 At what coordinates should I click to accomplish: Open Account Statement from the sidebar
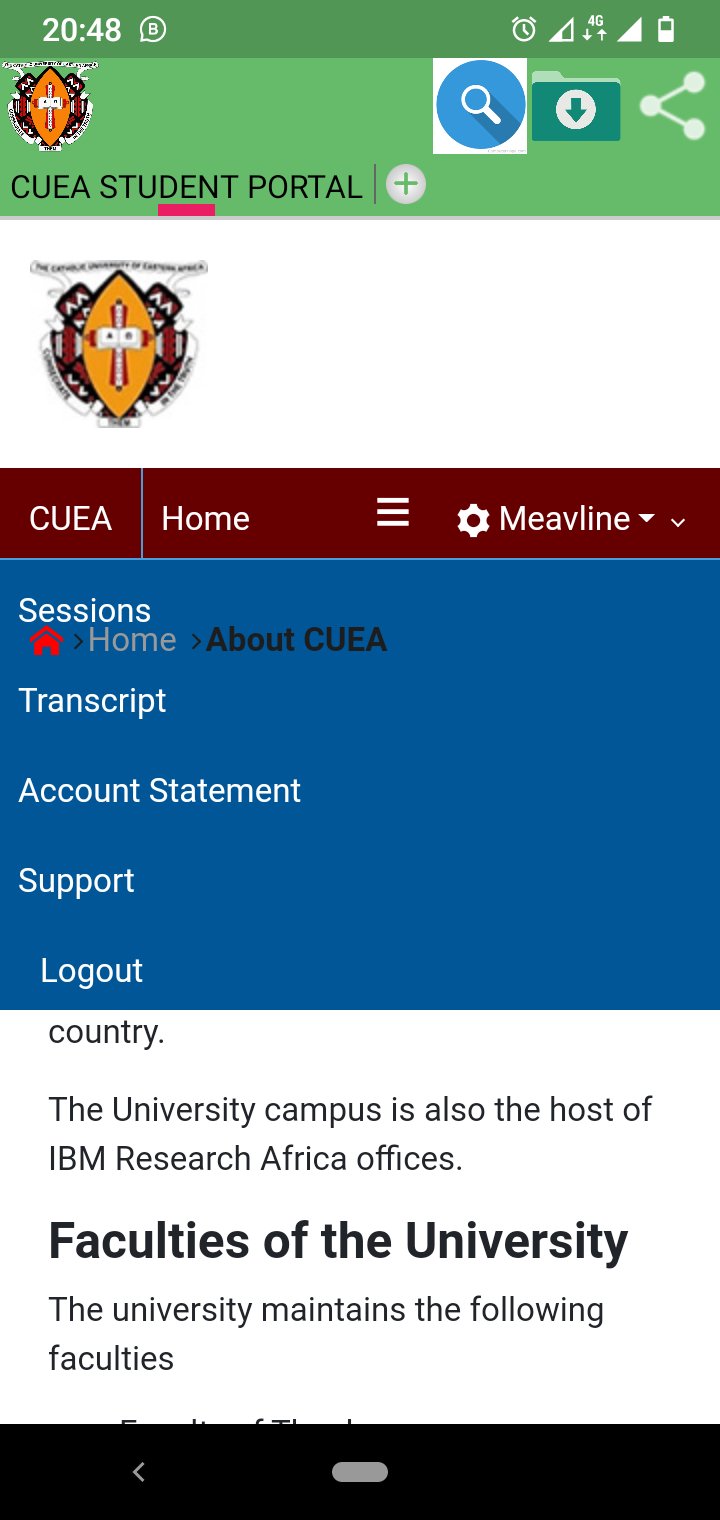point(159,790)
